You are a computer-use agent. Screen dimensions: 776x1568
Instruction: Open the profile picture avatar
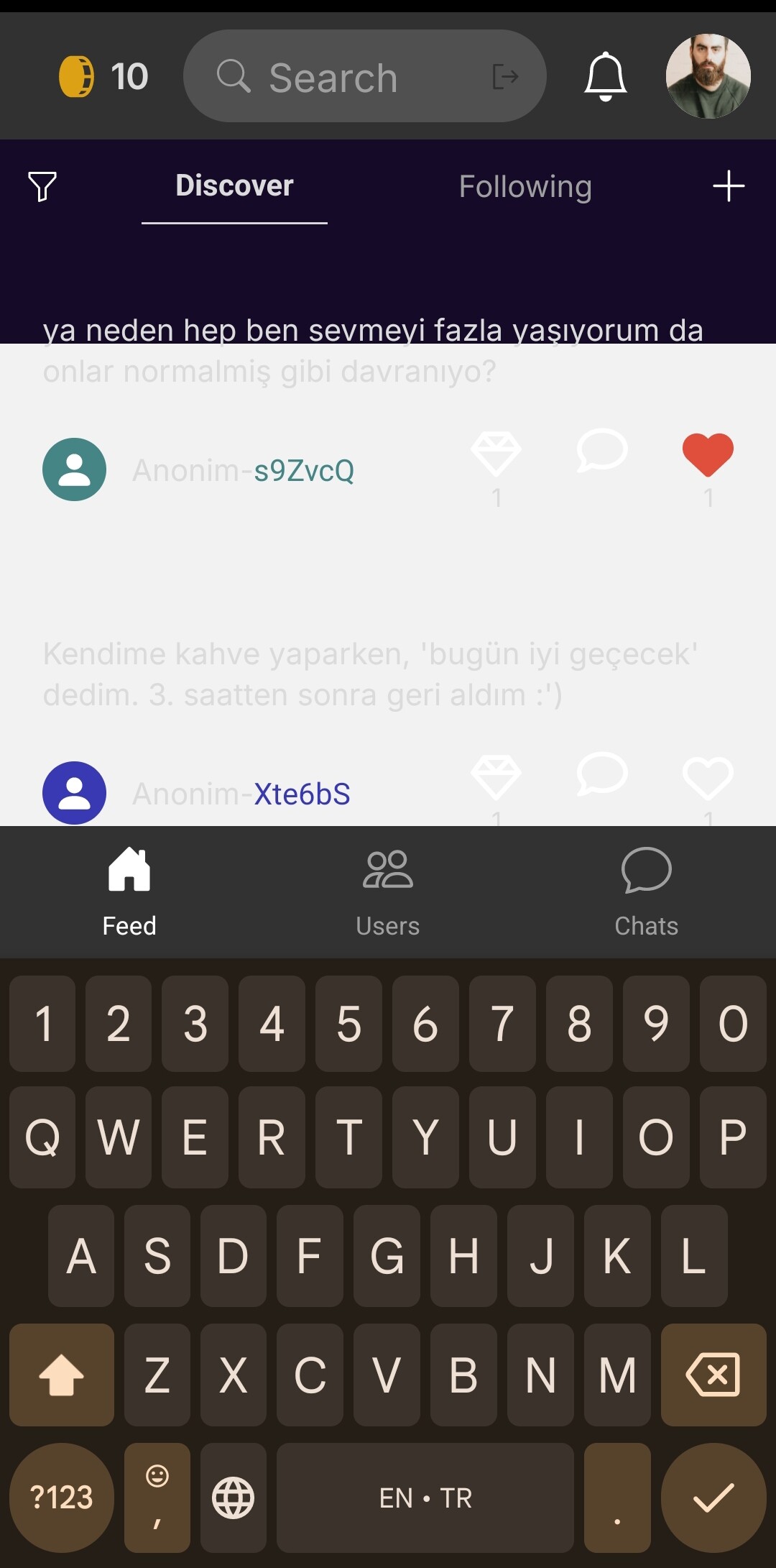click(x=708, y=76)
